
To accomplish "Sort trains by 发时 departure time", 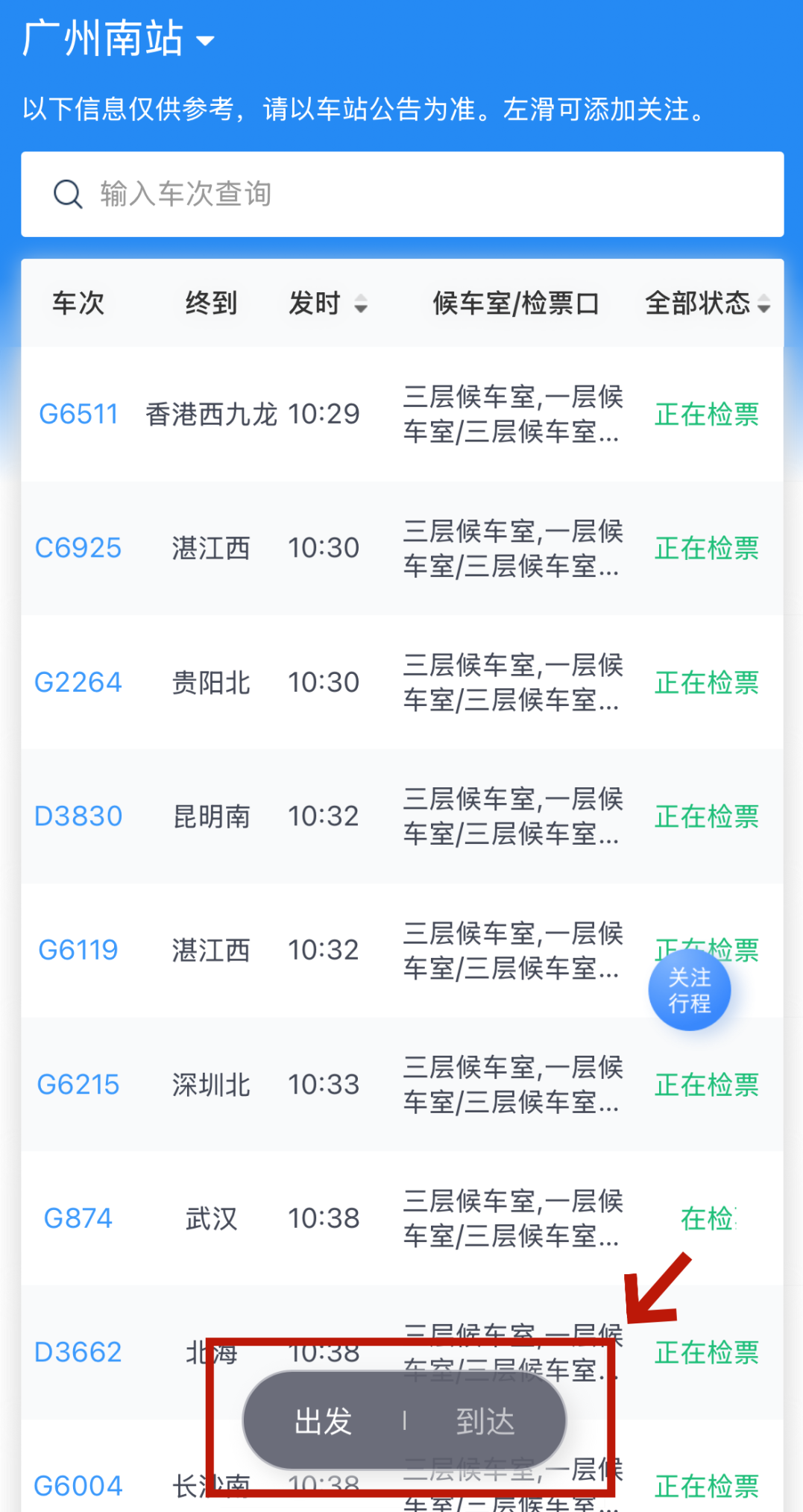I will click(x=328, y=303).
